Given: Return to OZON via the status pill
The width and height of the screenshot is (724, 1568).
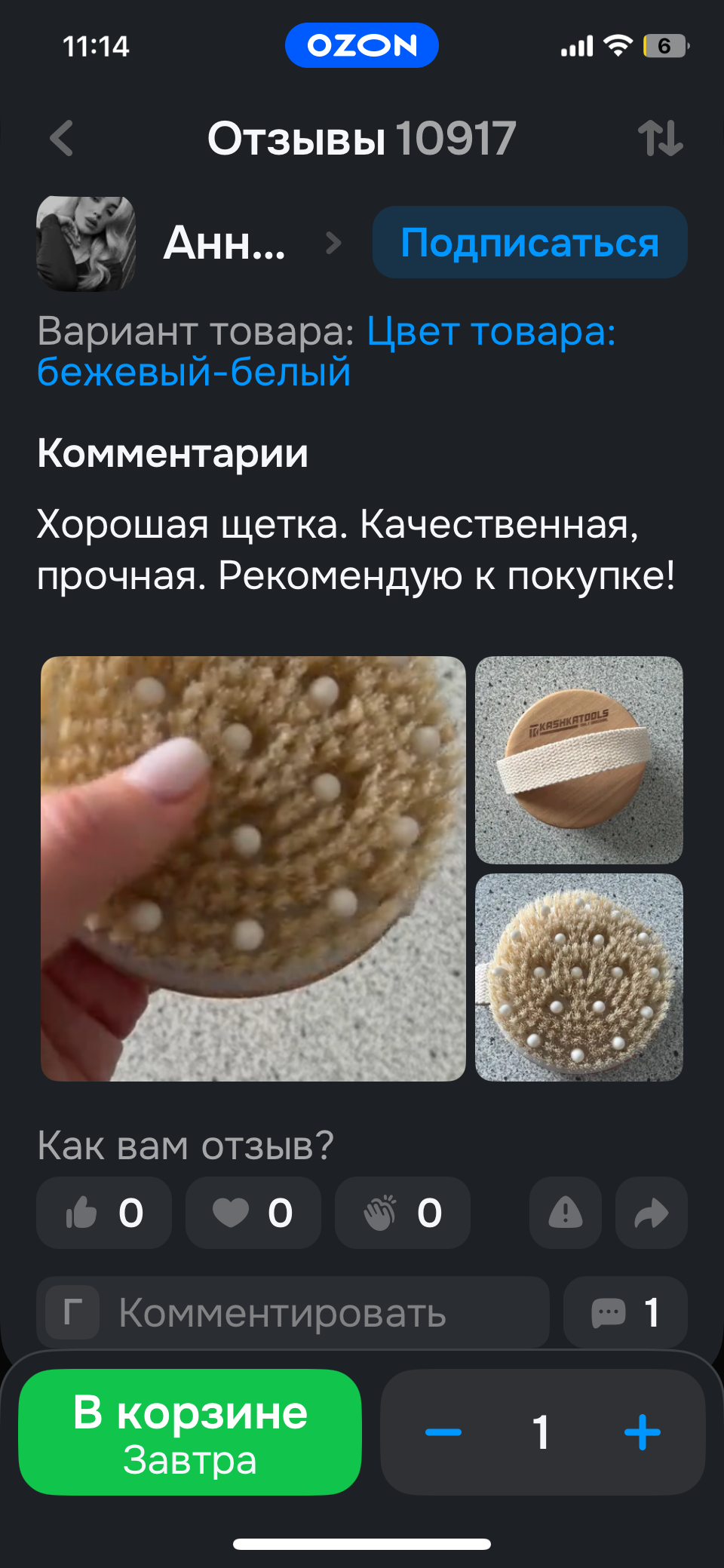Looking at the screenshot, I should pyautogui.click(x=361, y=45).
